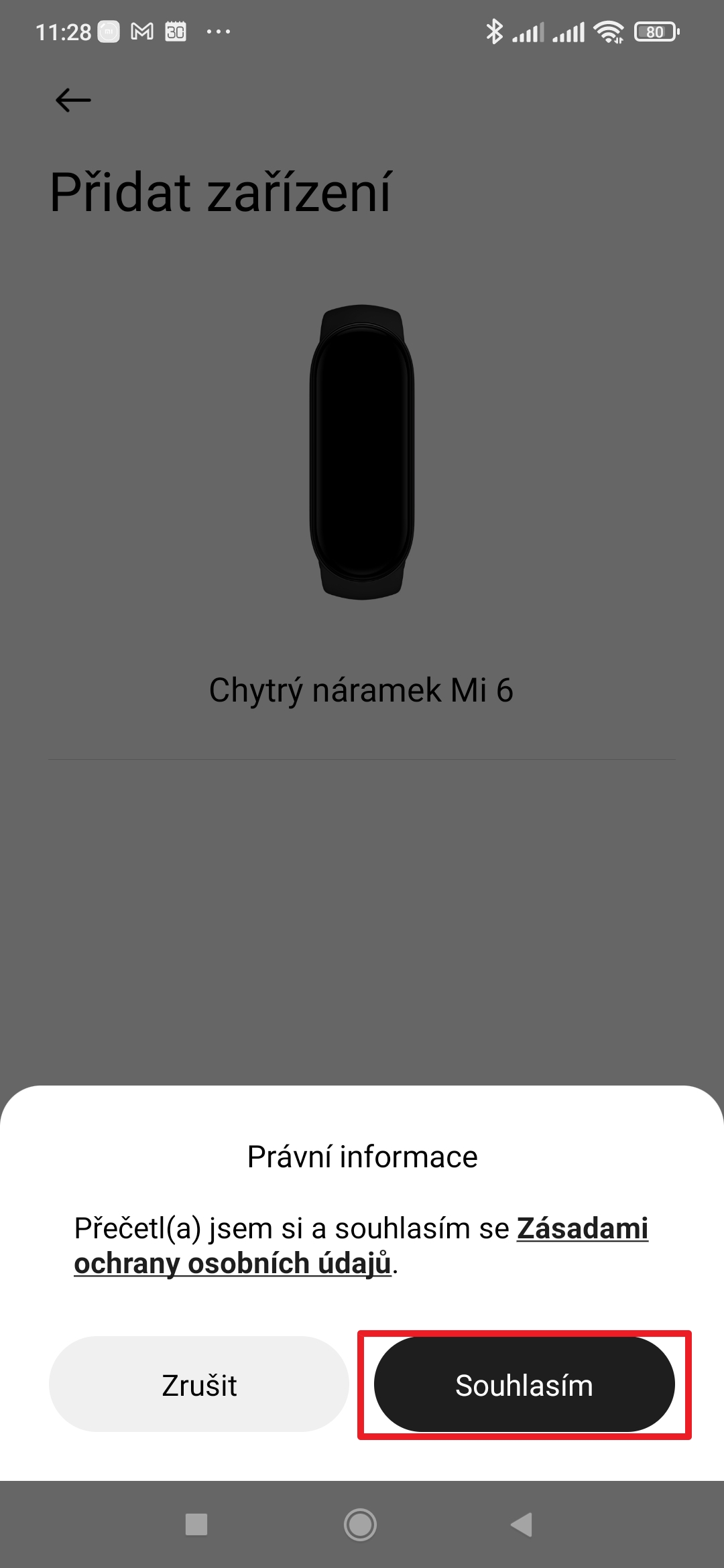The width and height of the screenshot is (724, 1568).
Task: Tap Zrušit to cancel the dialog
Action: pyautogui.click(x=199, y=1385)
